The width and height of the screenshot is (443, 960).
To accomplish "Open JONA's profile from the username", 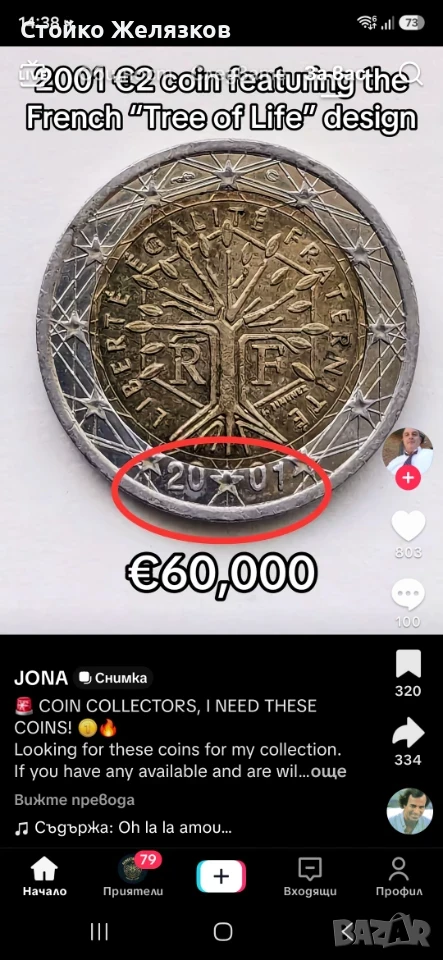I will (41, 678).
